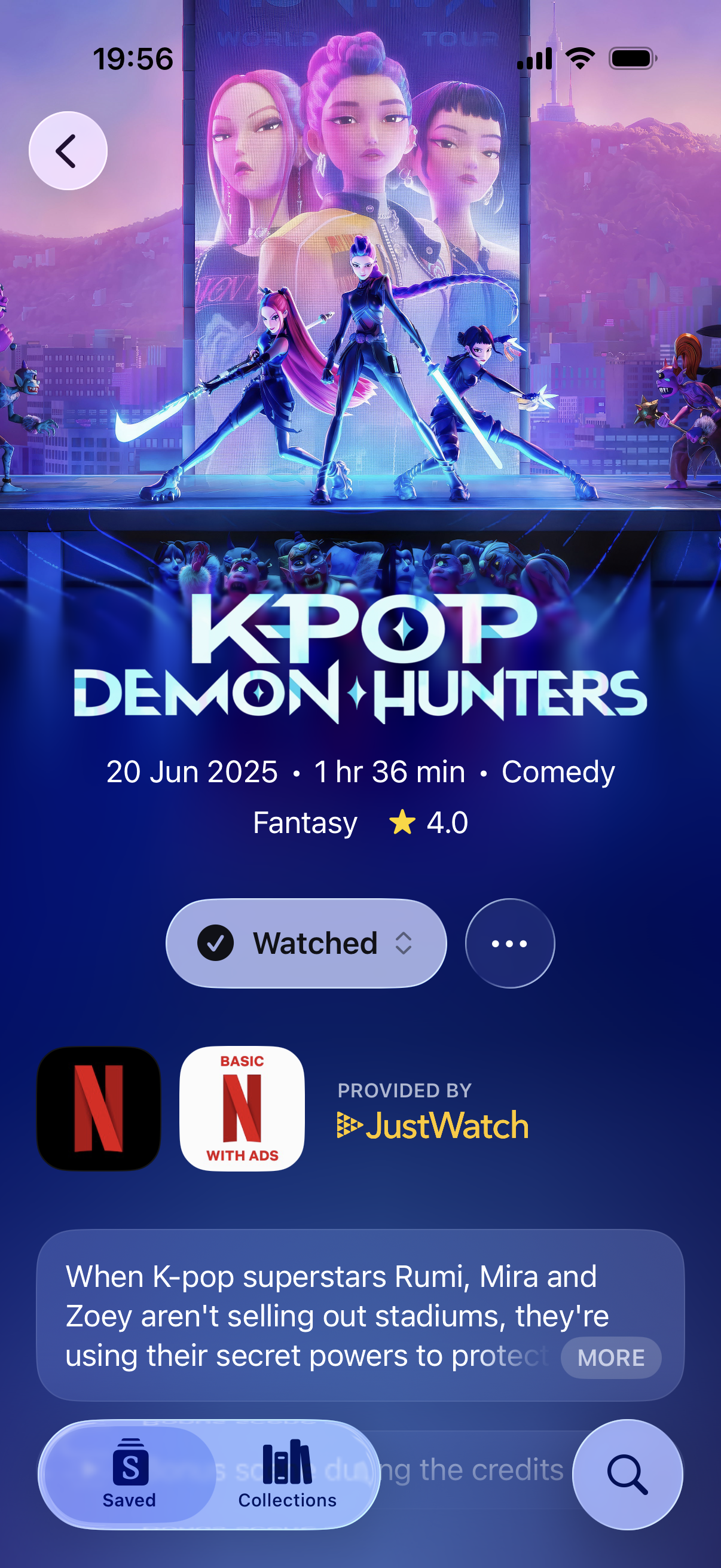Screen dimensions: 721x1568
Task: Open the three-dot more options menu
Action: tap(510, 943)
